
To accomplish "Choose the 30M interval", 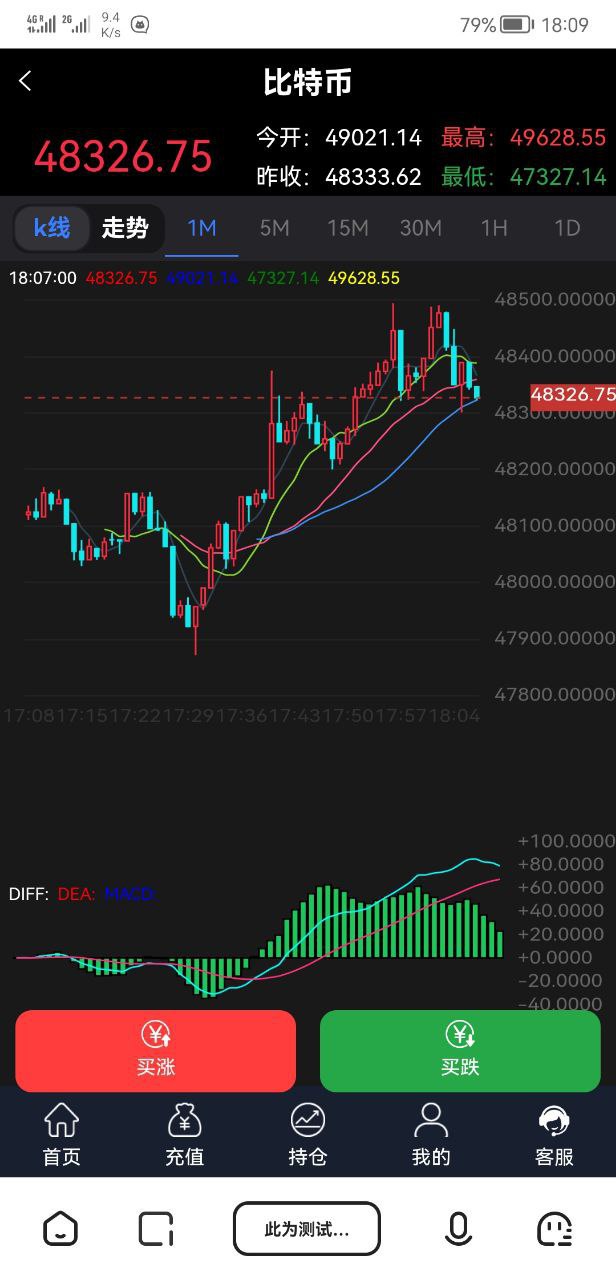I will coord(420,228).
